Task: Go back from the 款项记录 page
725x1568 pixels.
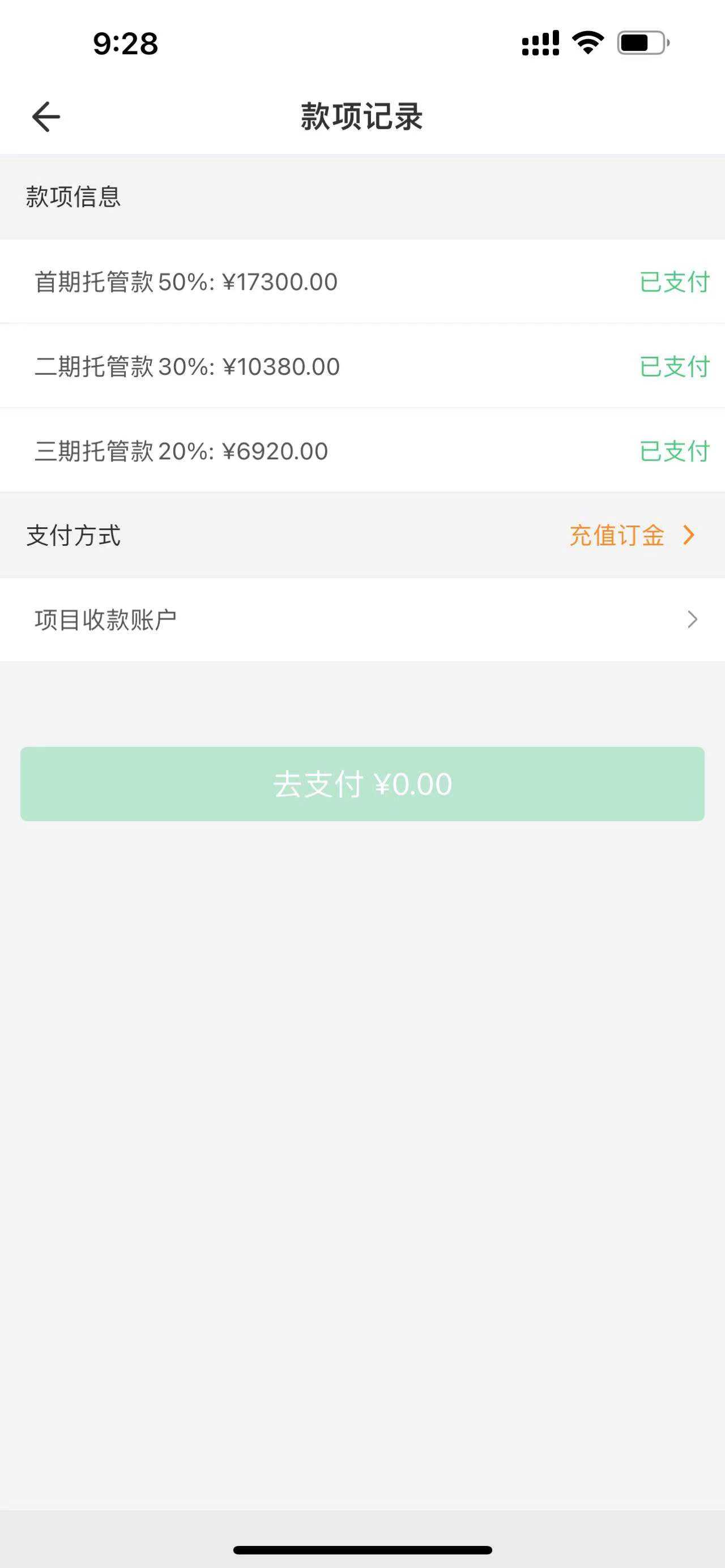Action: click(46, 116)
